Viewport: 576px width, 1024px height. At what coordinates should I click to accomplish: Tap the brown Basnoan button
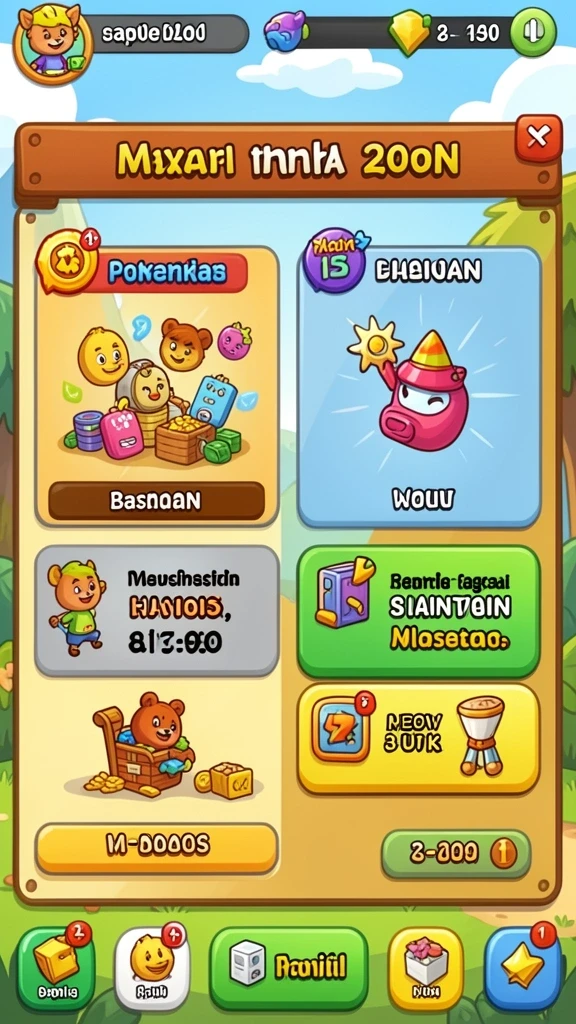click(157, 501)
